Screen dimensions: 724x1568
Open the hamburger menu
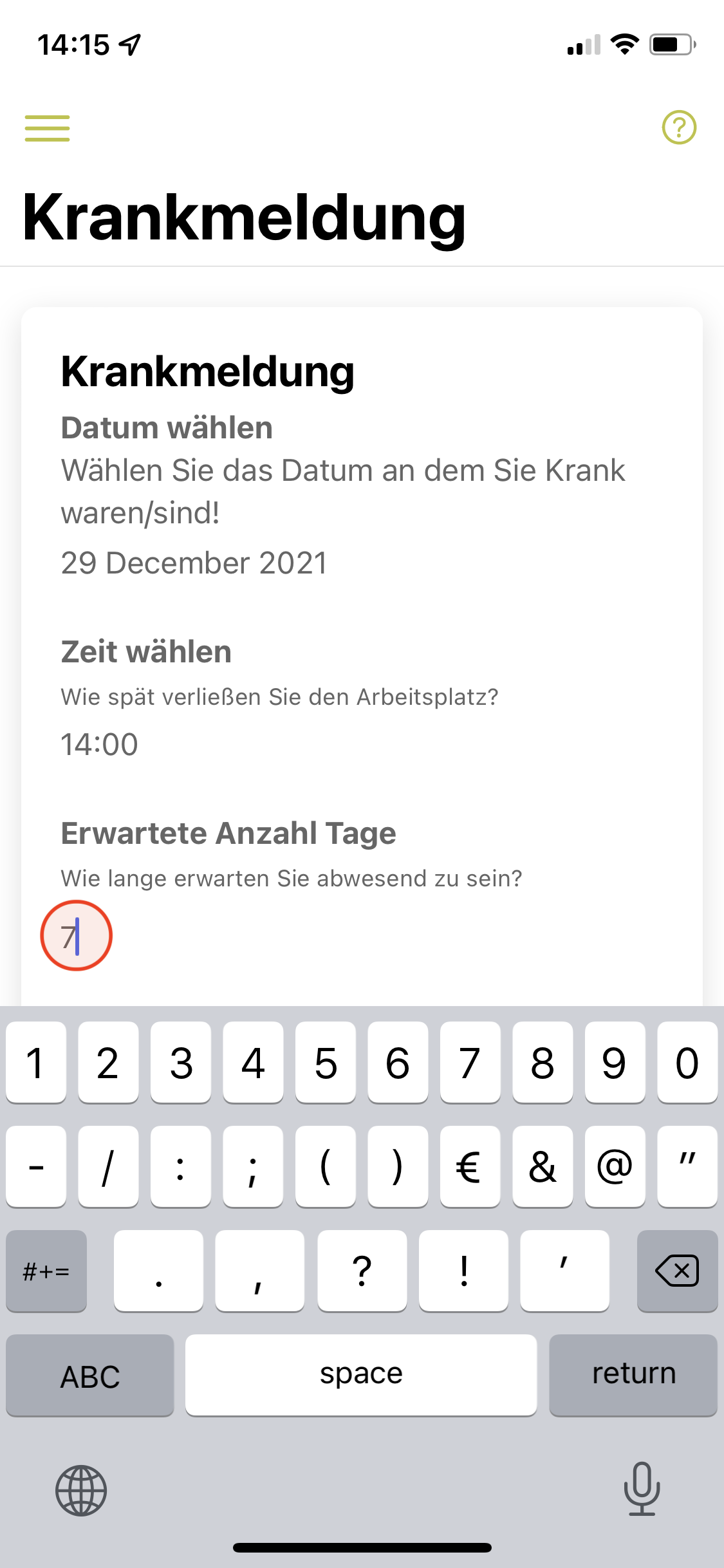[x=47, y=128]
